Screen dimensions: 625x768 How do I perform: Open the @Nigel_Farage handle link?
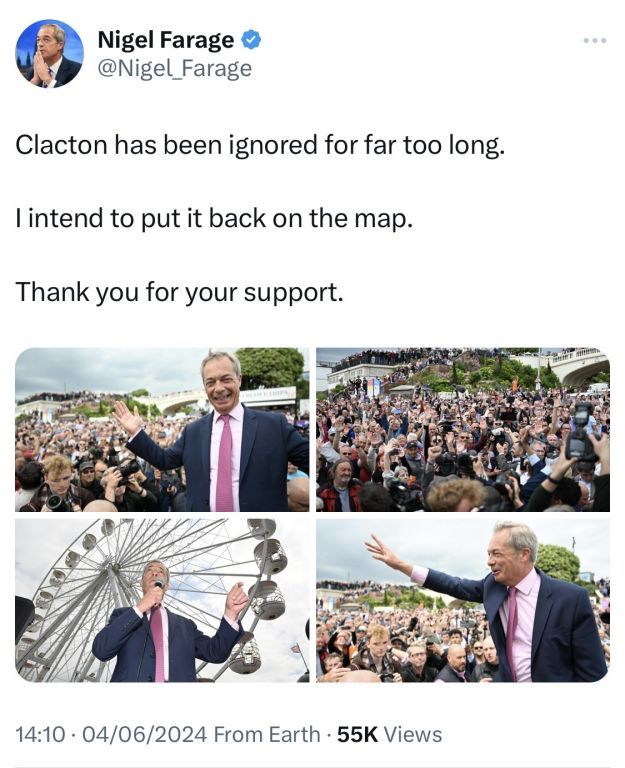174,68
